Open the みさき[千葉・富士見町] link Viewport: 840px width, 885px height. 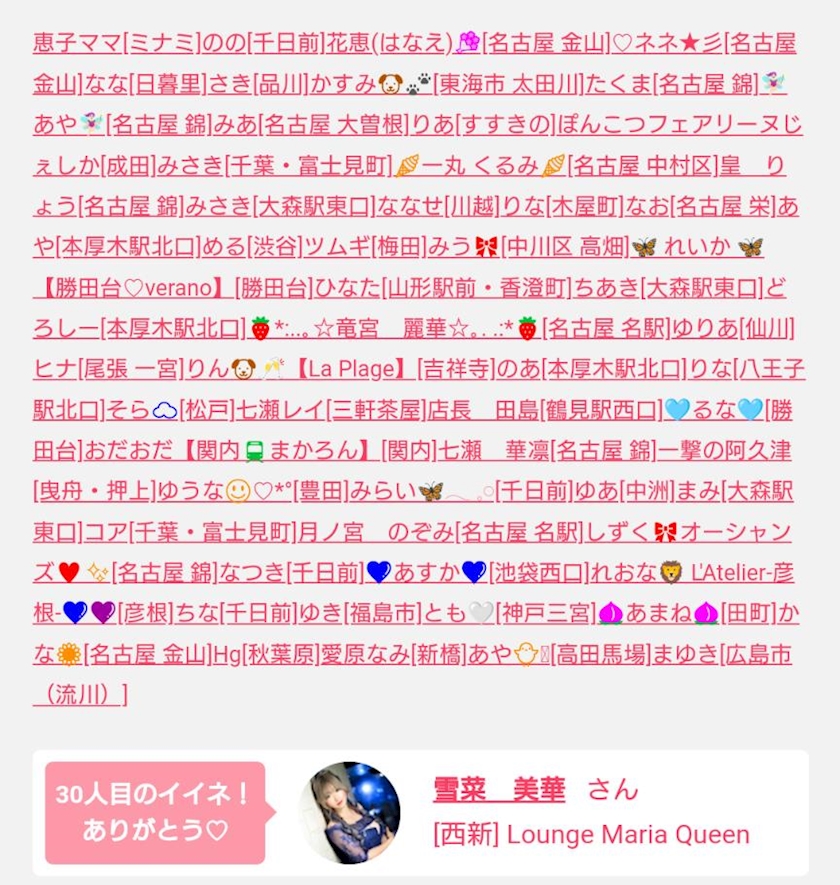pos(274,167)
